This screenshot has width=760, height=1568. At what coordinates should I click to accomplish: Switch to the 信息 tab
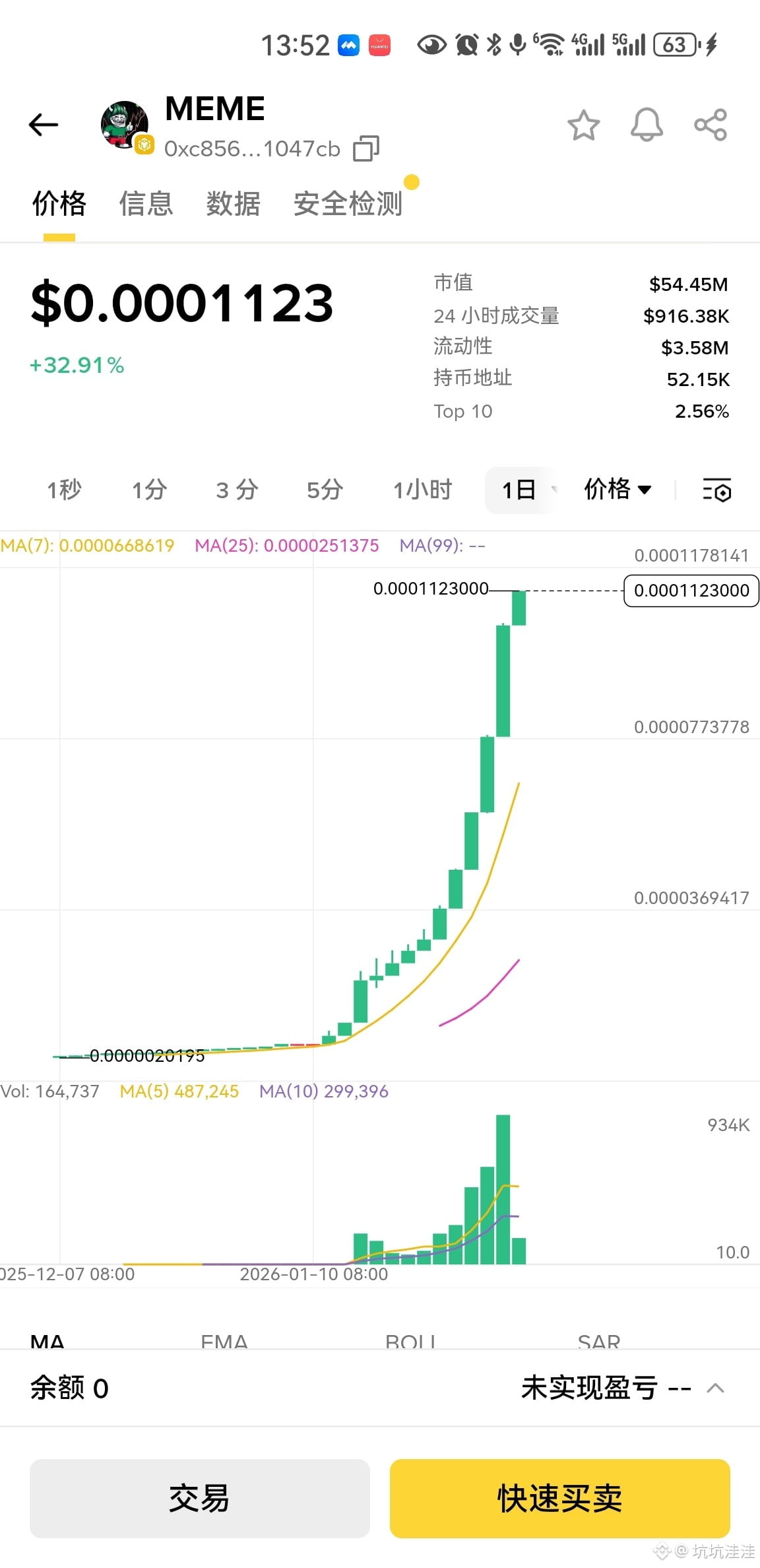146,203
